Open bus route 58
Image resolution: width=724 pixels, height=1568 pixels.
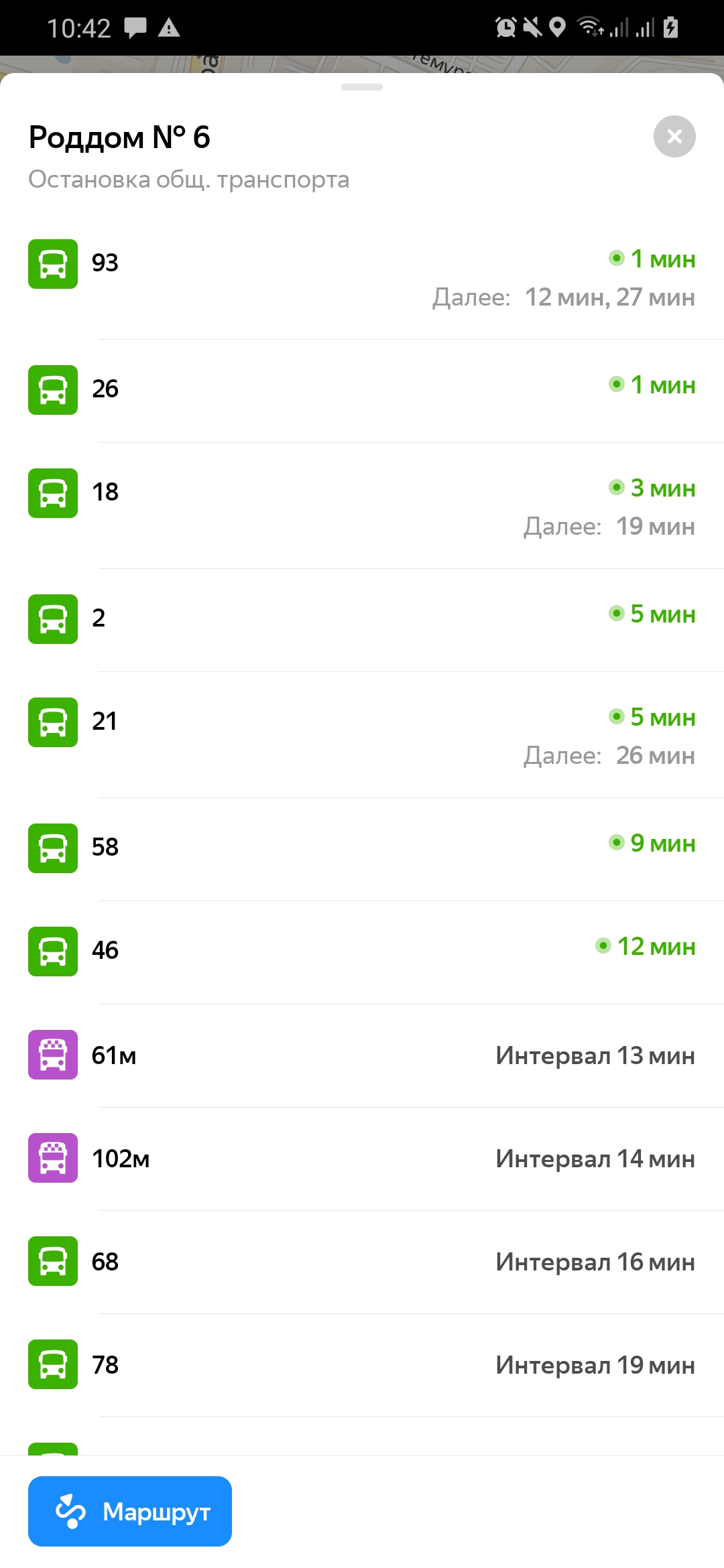click(x=362, y=847)
